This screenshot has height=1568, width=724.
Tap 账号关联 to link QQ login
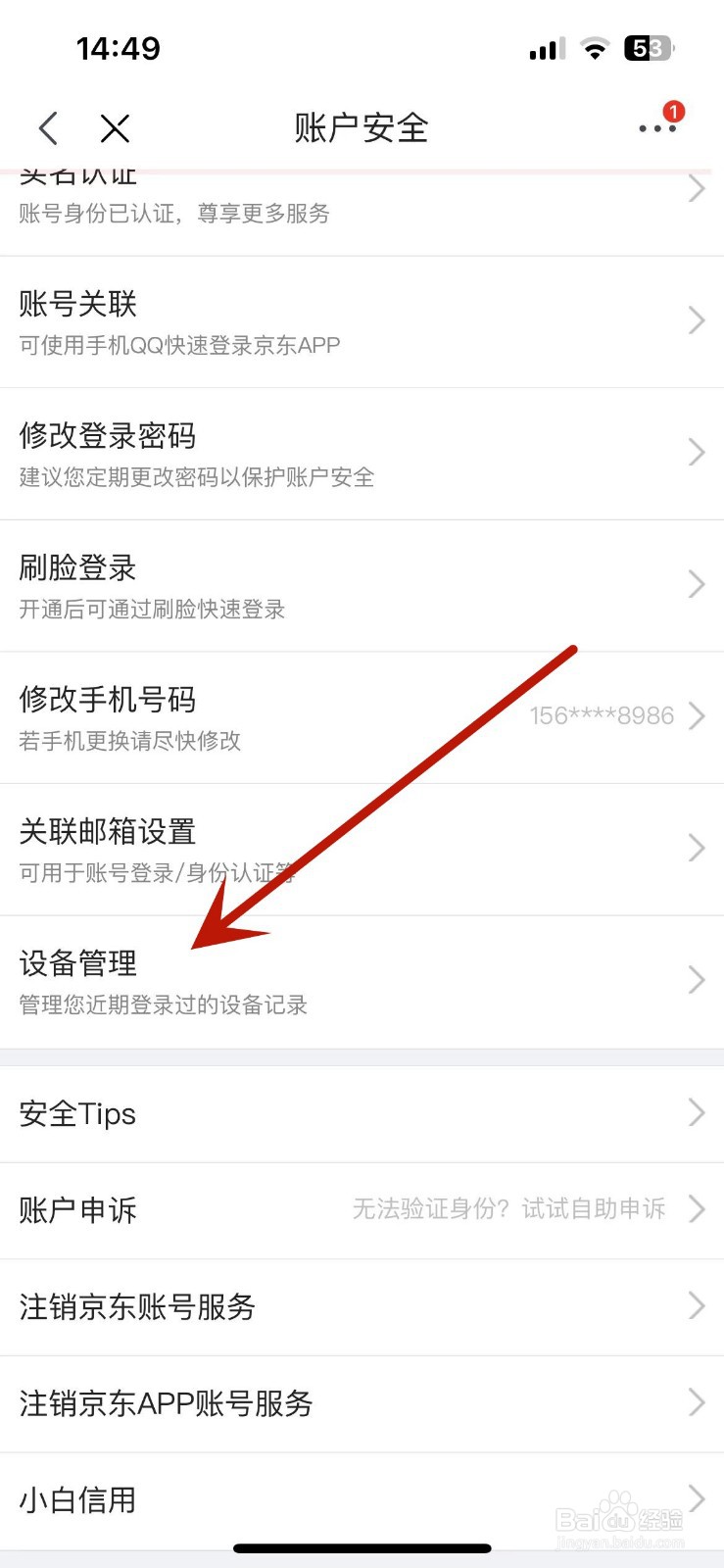[362, 320]
